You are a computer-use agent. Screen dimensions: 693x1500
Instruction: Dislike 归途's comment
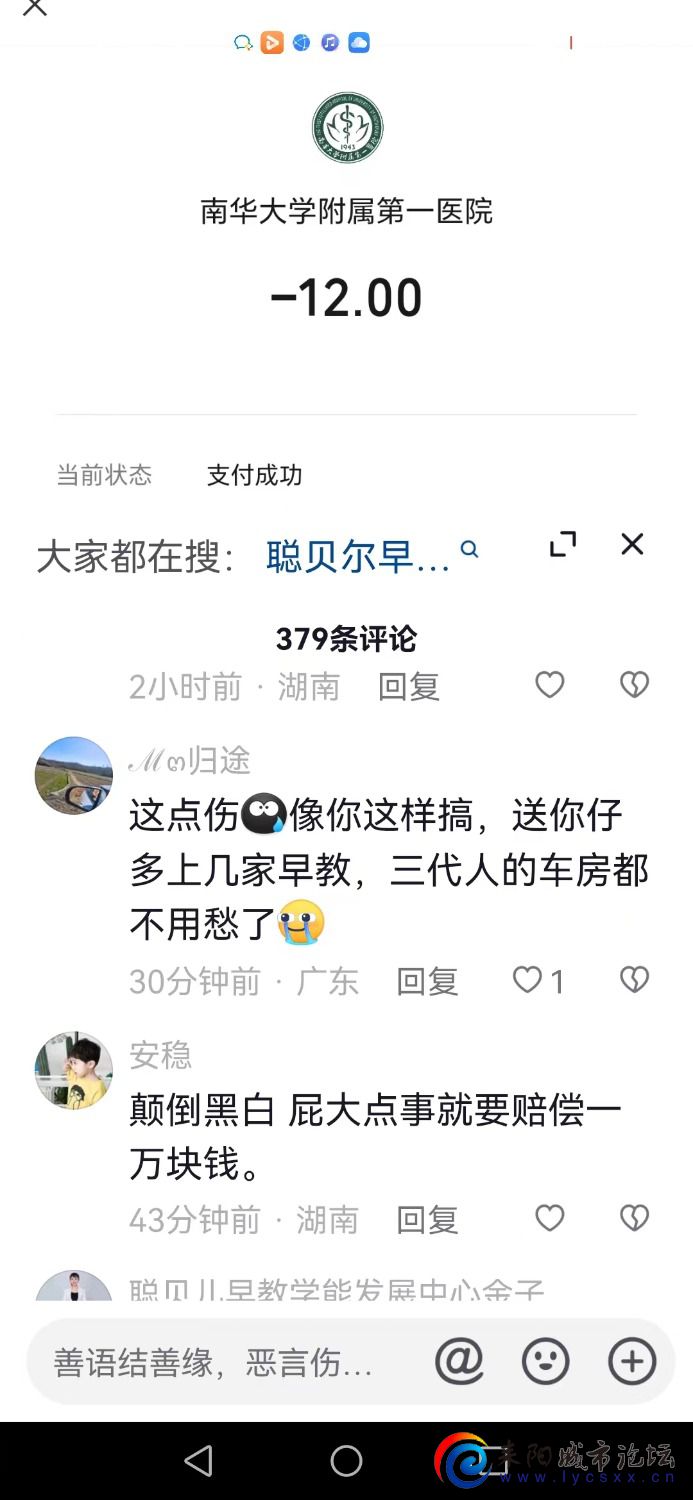pos(634,980)
